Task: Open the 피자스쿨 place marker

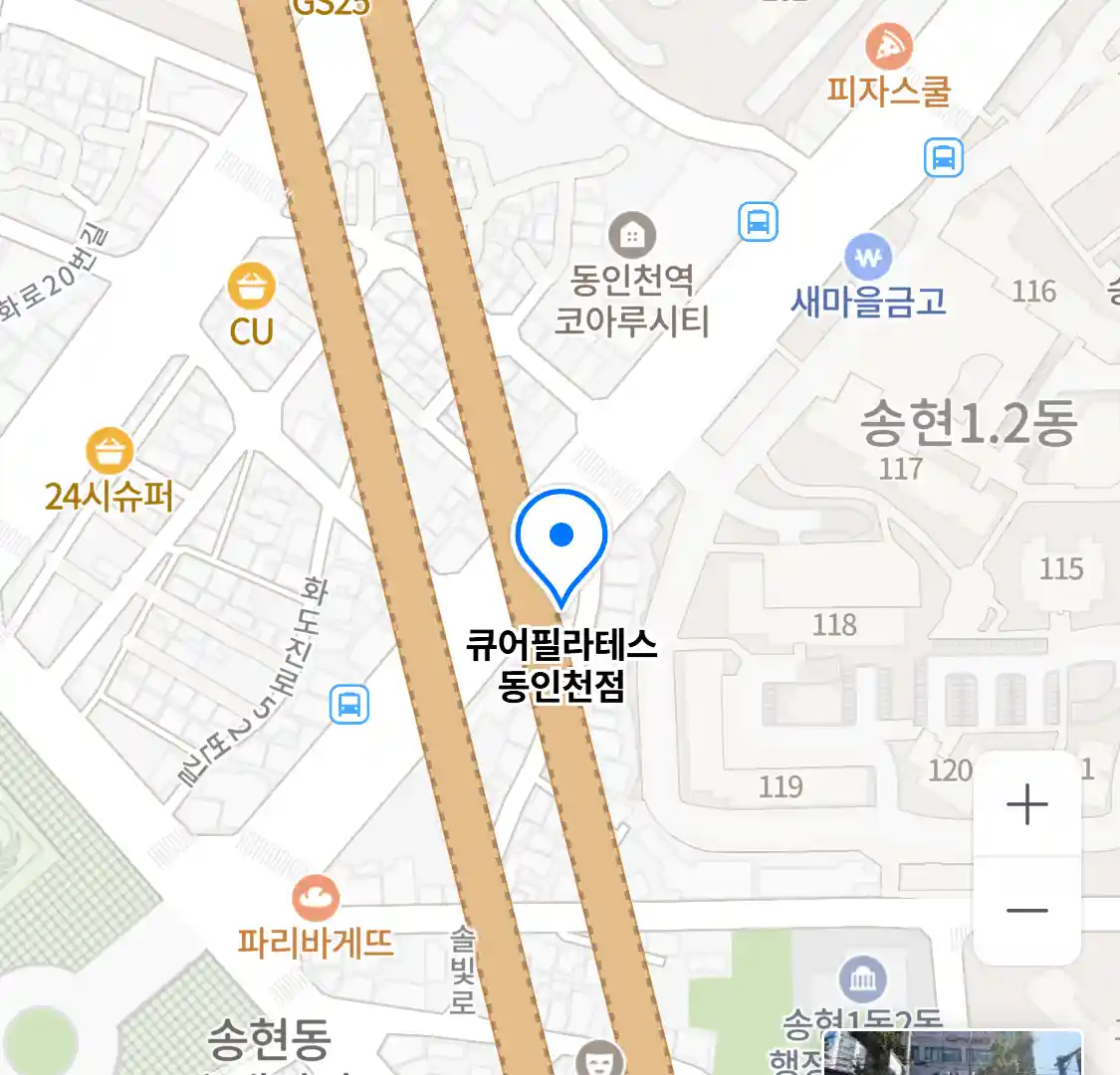Action: pos(888,47)
